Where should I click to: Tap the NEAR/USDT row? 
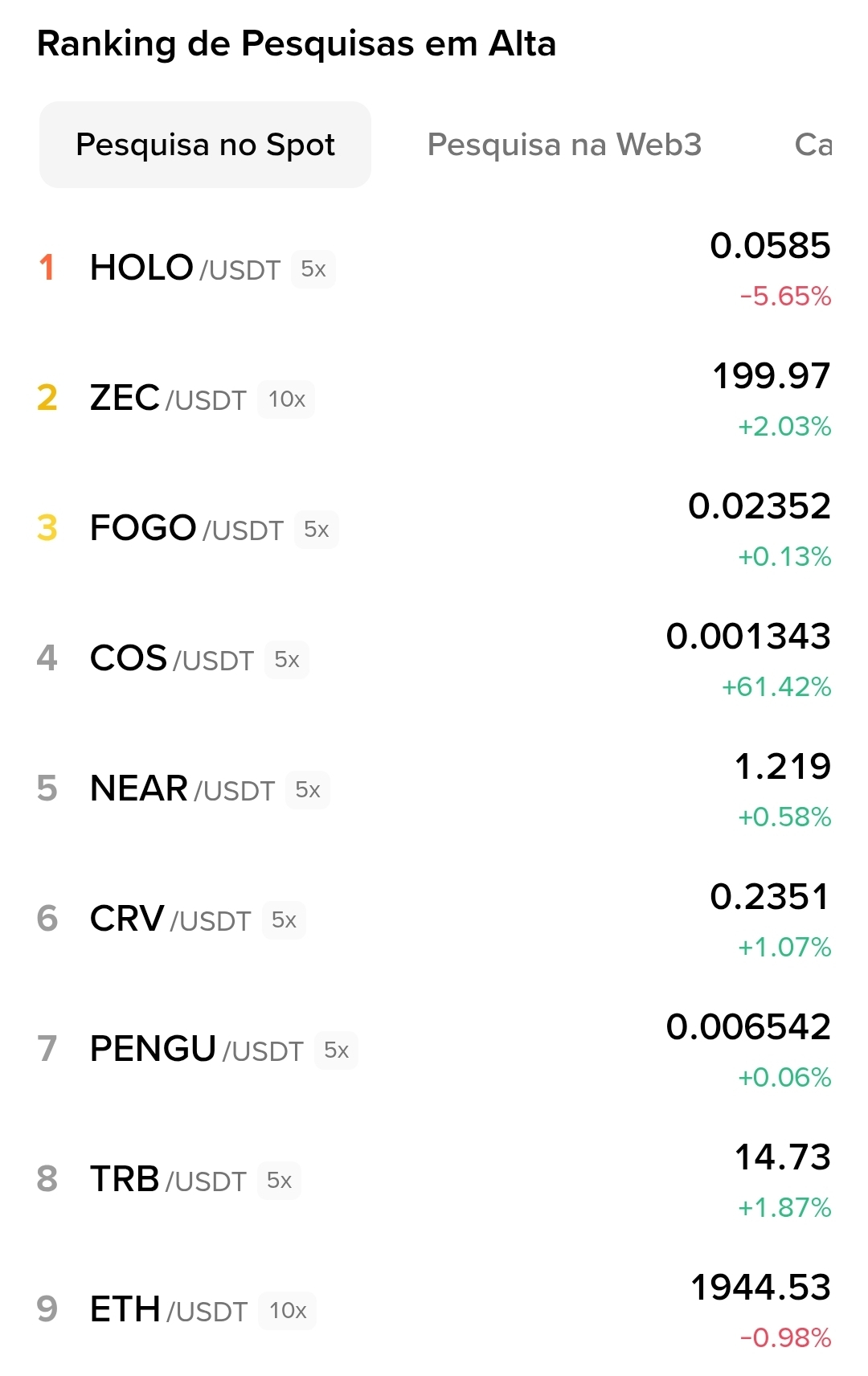coord(182,789)
